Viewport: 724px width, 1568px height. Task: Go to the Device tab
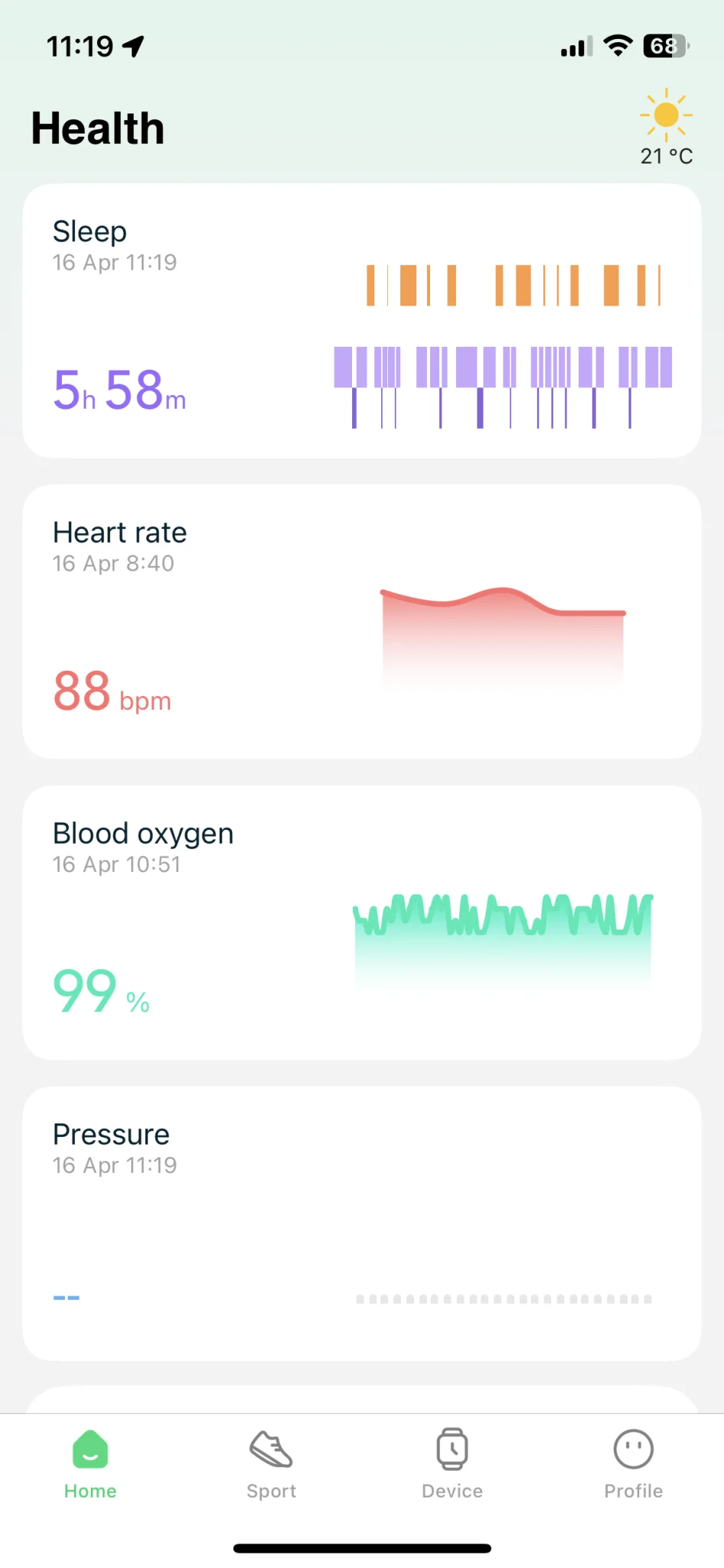point(452,1463)
